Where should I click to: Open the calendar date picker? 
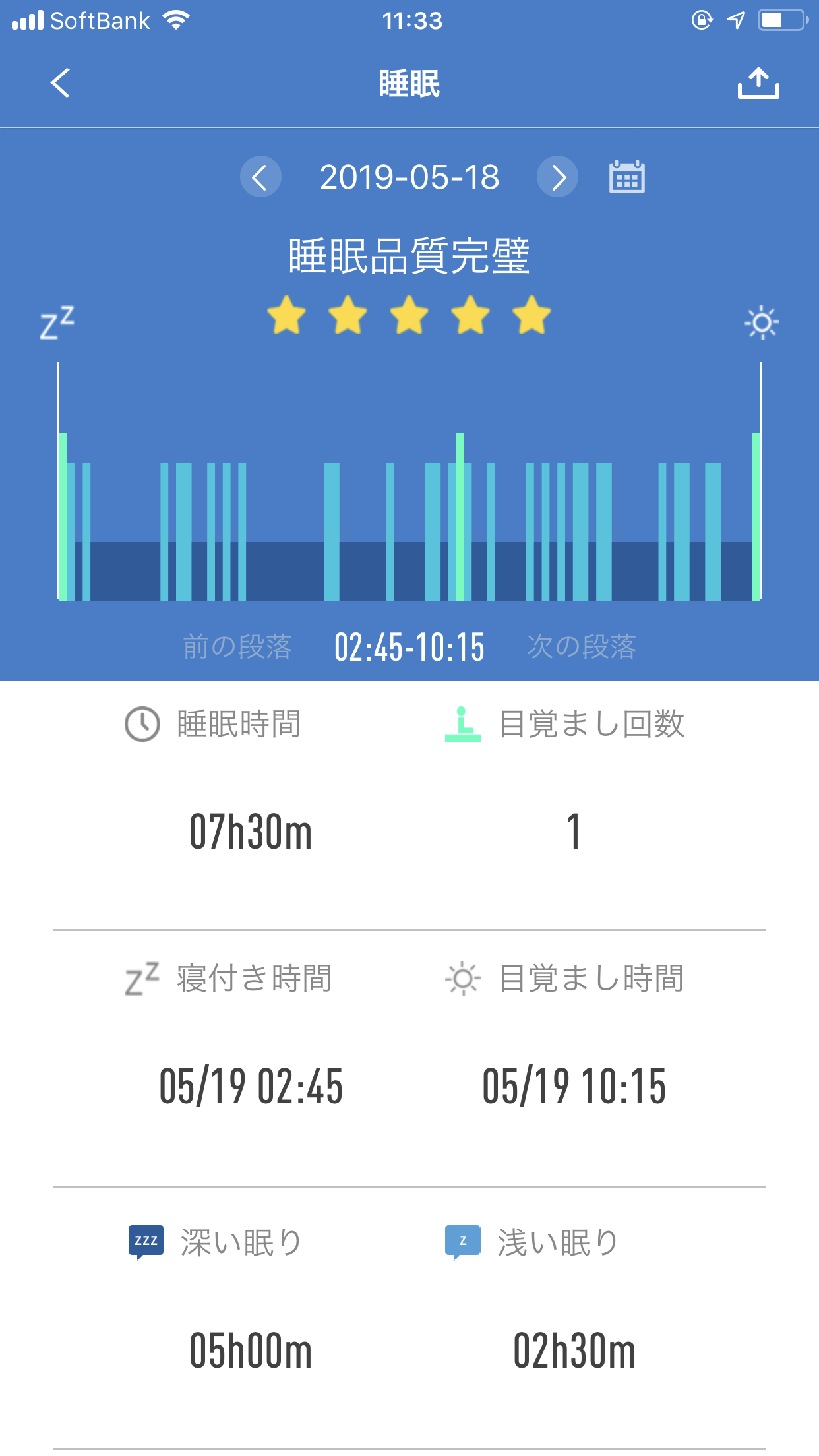pyautogui.click(x=626, y=177)
